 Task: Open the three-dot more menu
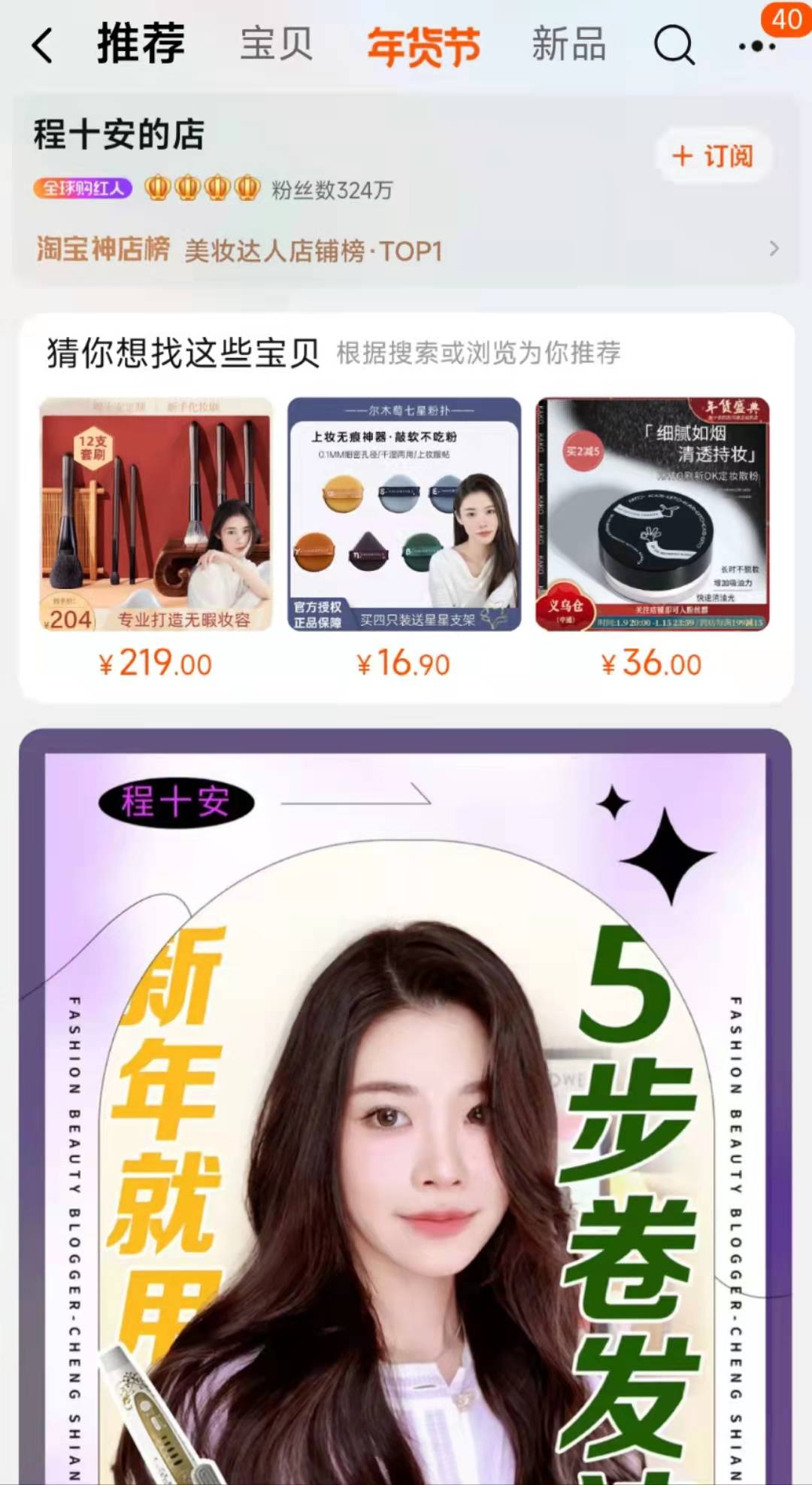coord(756,46)
